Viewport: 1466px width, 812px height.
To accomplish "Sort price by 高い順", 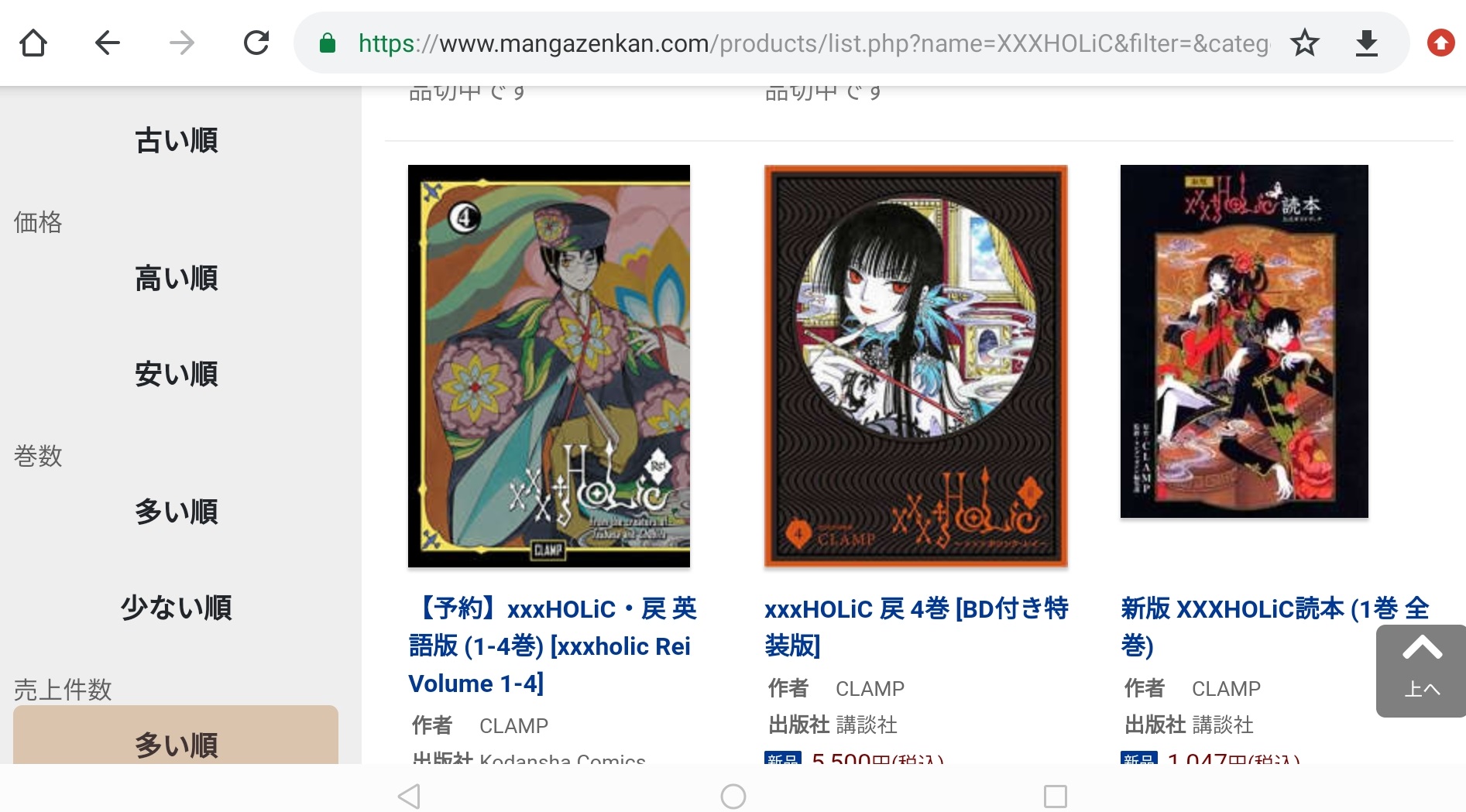I will coord(176,279).
